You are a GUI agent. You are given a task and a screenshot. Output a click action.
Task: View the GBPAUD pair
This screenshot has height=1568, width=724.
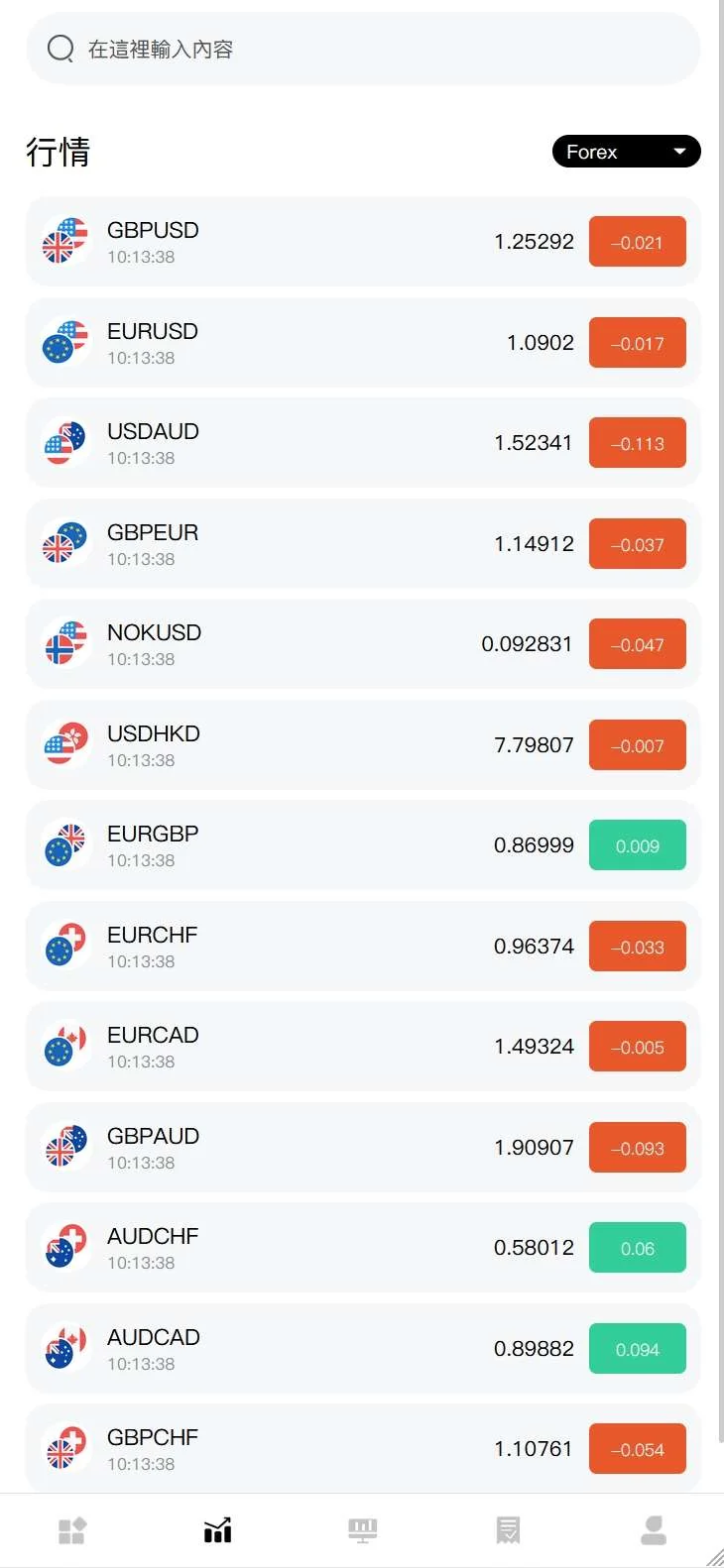coord(363,1148)
